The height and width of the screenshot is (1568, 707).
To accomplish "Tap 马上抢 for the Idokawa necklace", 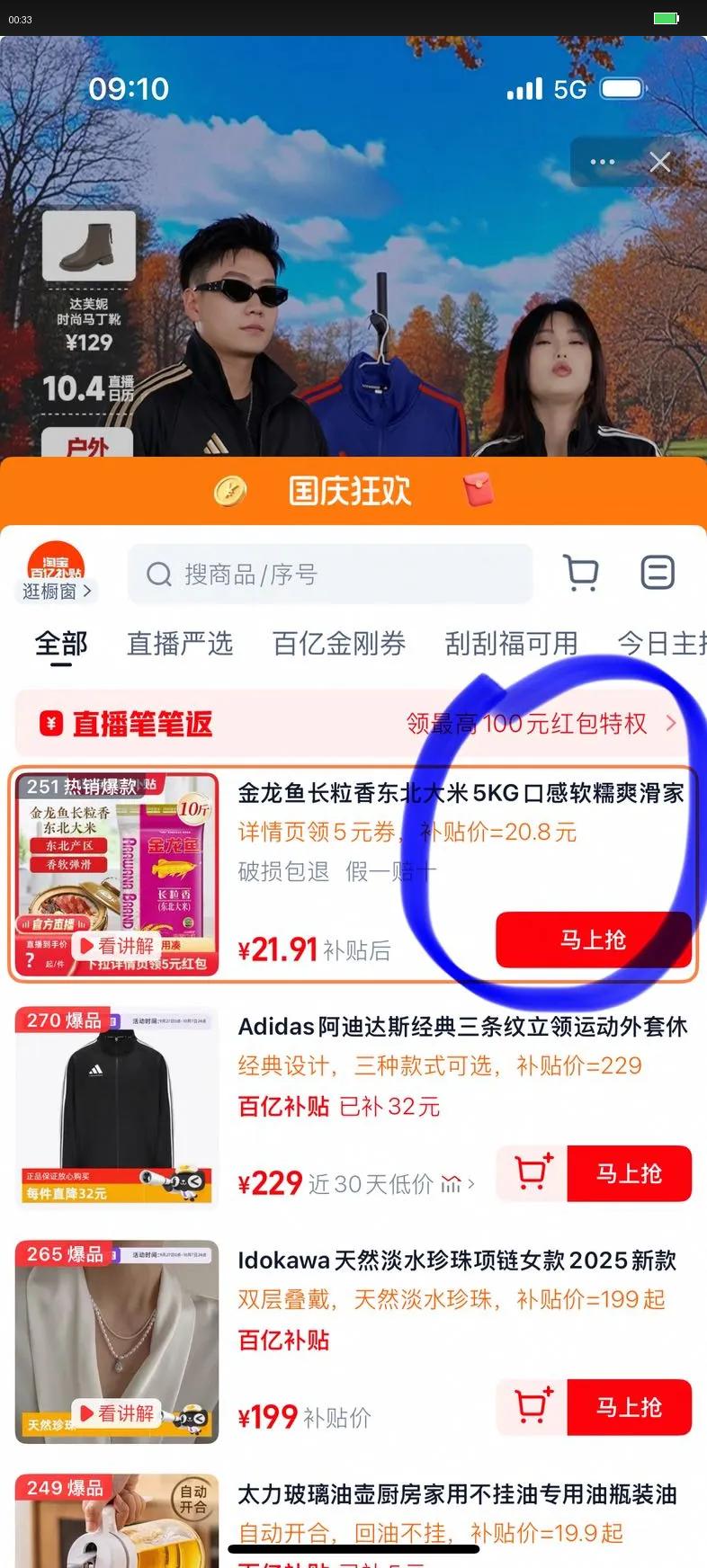I will 629,1407.
